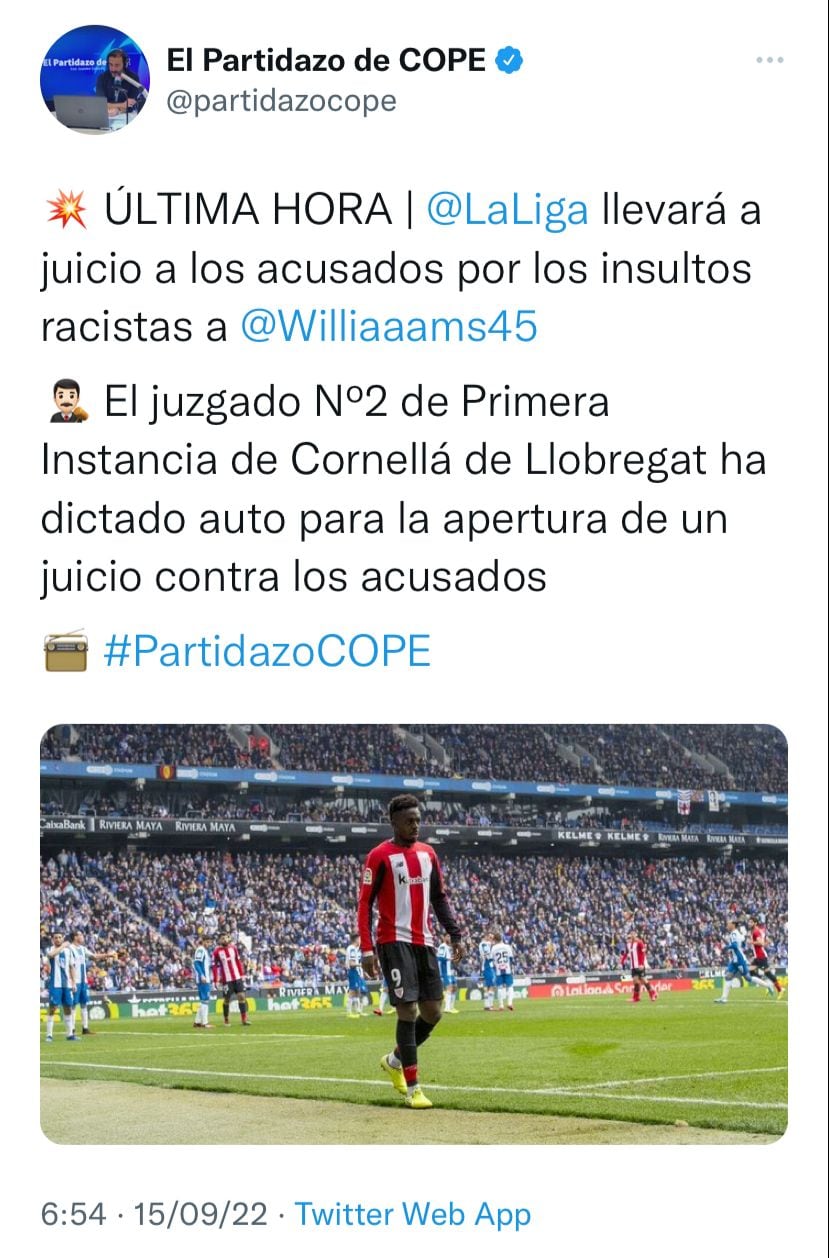Tap the El Partidazo de COPE account name
Screen dimensions: 829x1258
pyautogui.click(x=326, y=61)
